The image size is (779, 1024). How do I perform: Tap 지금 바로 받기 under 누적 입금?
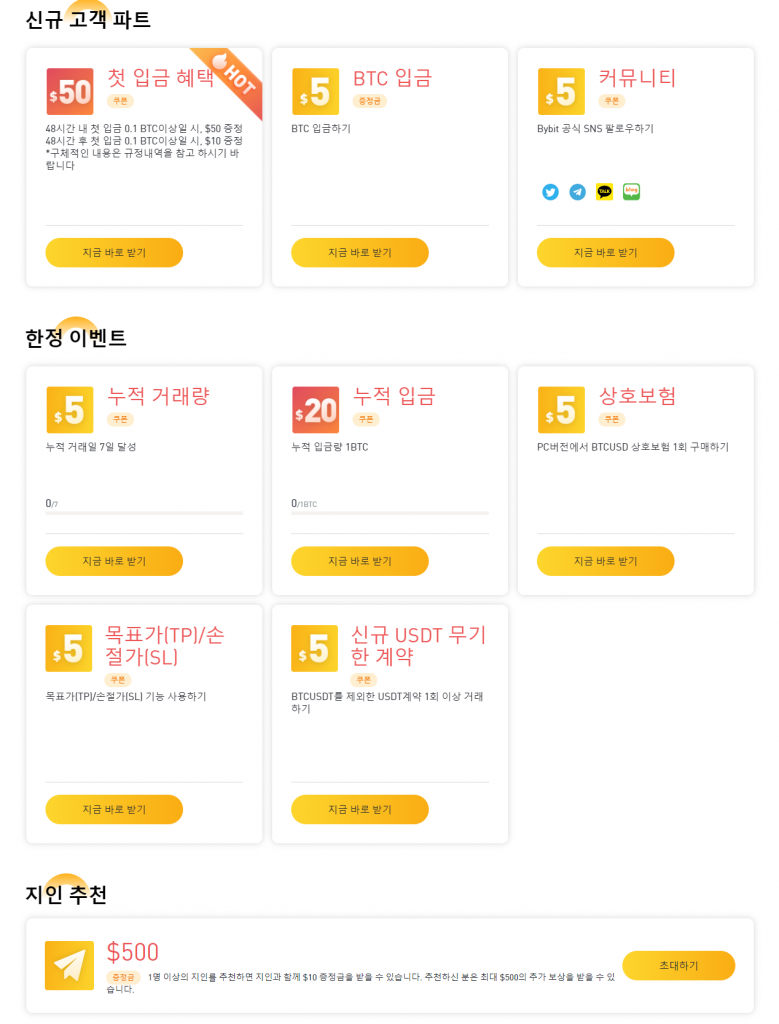click(x=360, y=561)
